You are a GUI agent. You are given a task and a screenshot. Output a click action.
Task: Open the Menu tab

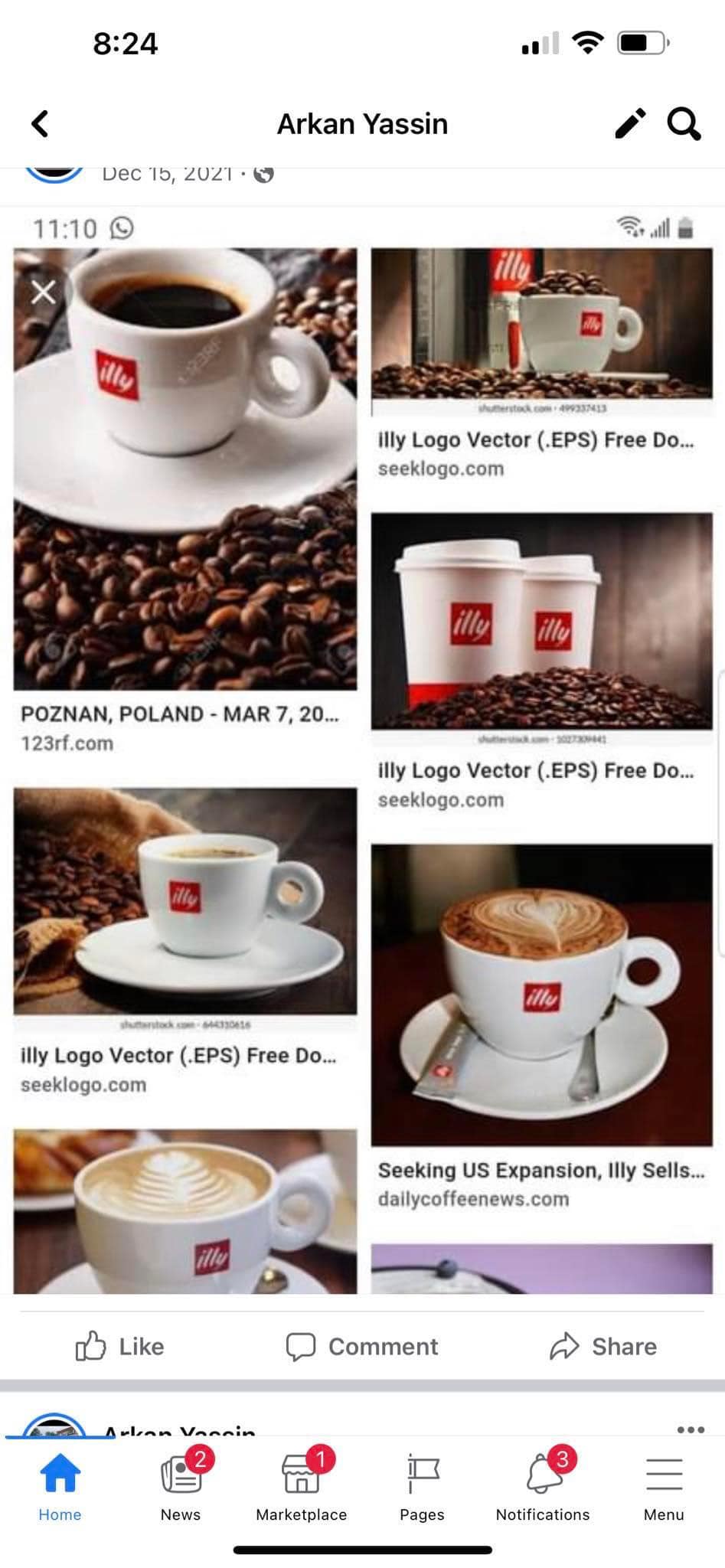click(664, 1487)
